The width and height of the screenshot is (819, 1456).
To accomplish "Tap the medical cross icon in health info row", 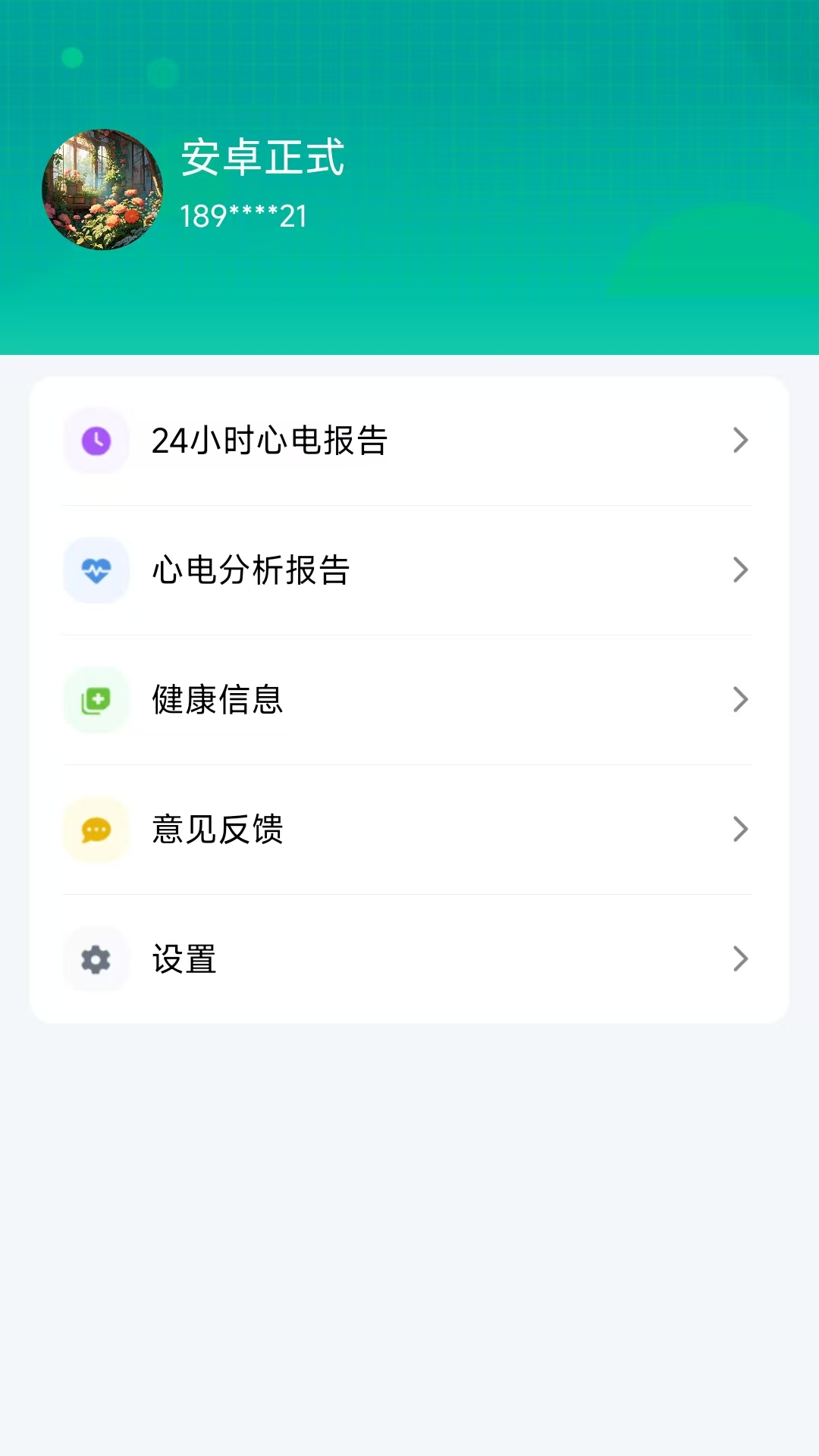I will 96,700.
